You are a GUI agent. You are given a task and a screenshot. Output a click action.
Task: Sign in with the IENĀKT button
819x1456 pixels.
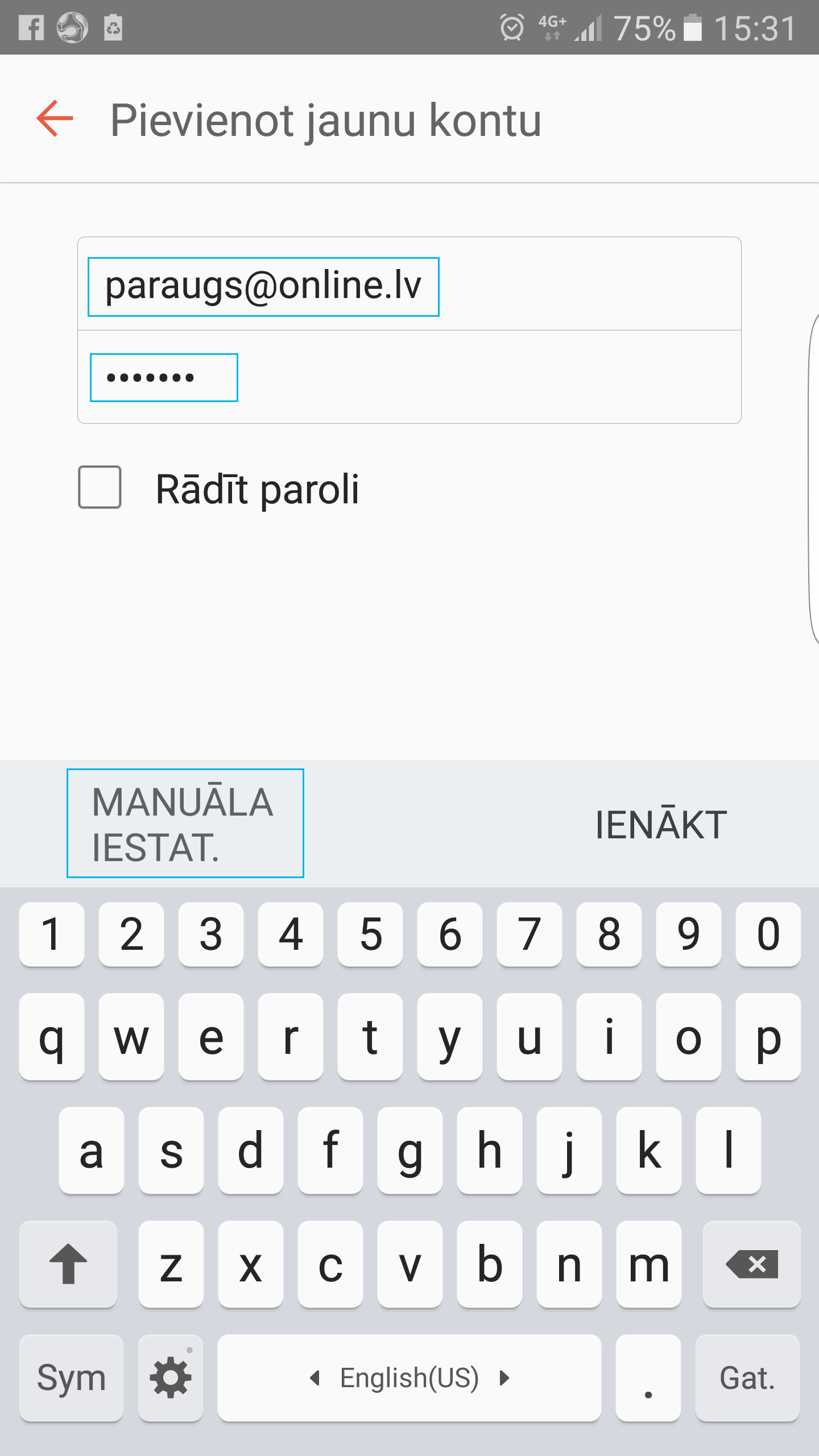pos(661,825)
